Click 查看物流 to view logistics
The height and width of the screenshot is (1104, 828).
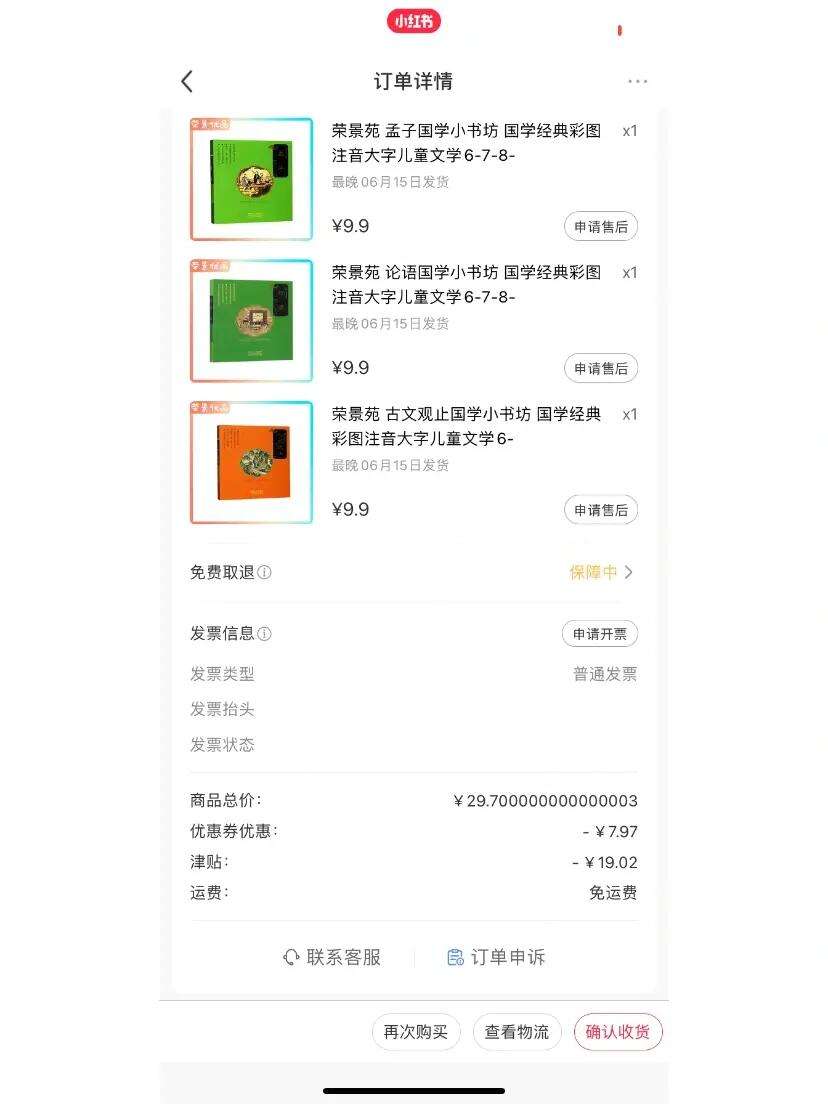[517, 1032]
